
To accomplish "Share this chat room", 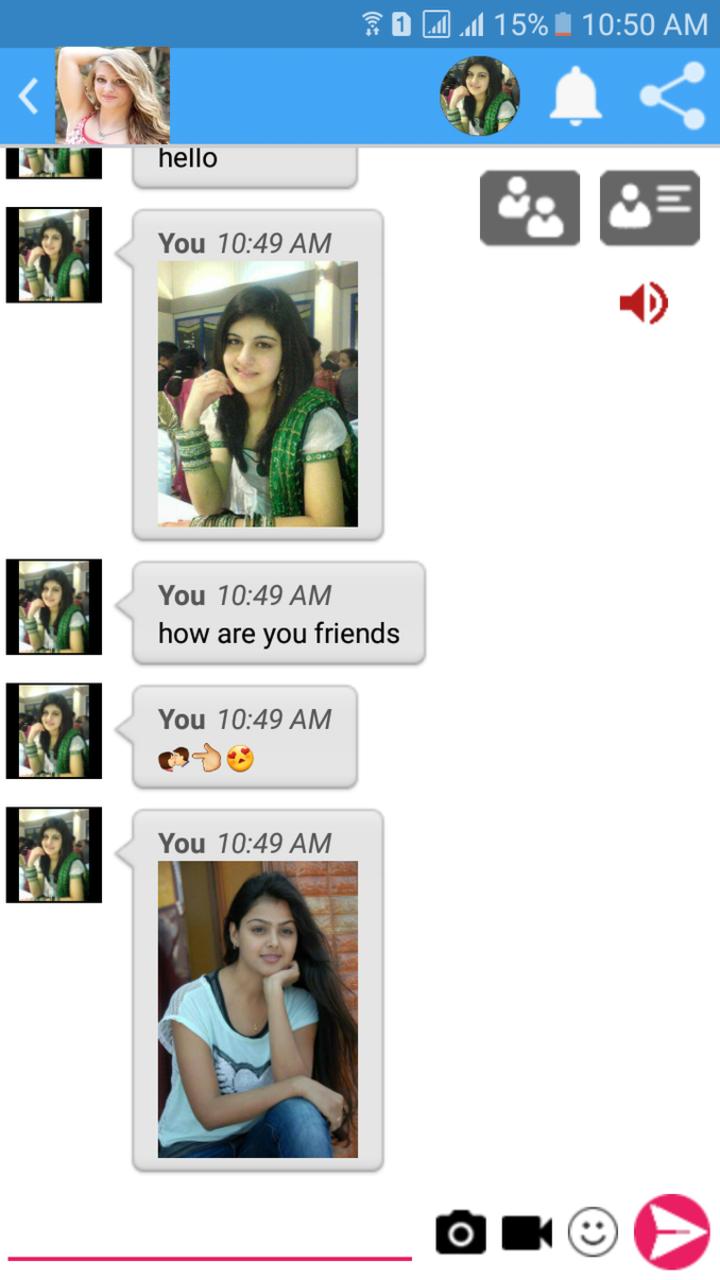I will click(x=672, y=97).
